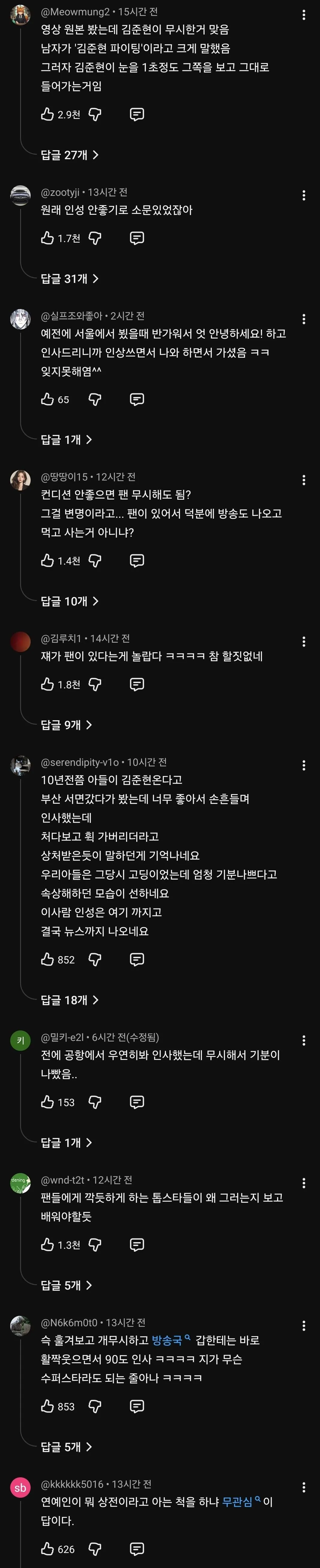Like the comment by @N6k6m0t0
Image resolution: width=320 pixels, height=1568 pixels.
point(47,1406)
